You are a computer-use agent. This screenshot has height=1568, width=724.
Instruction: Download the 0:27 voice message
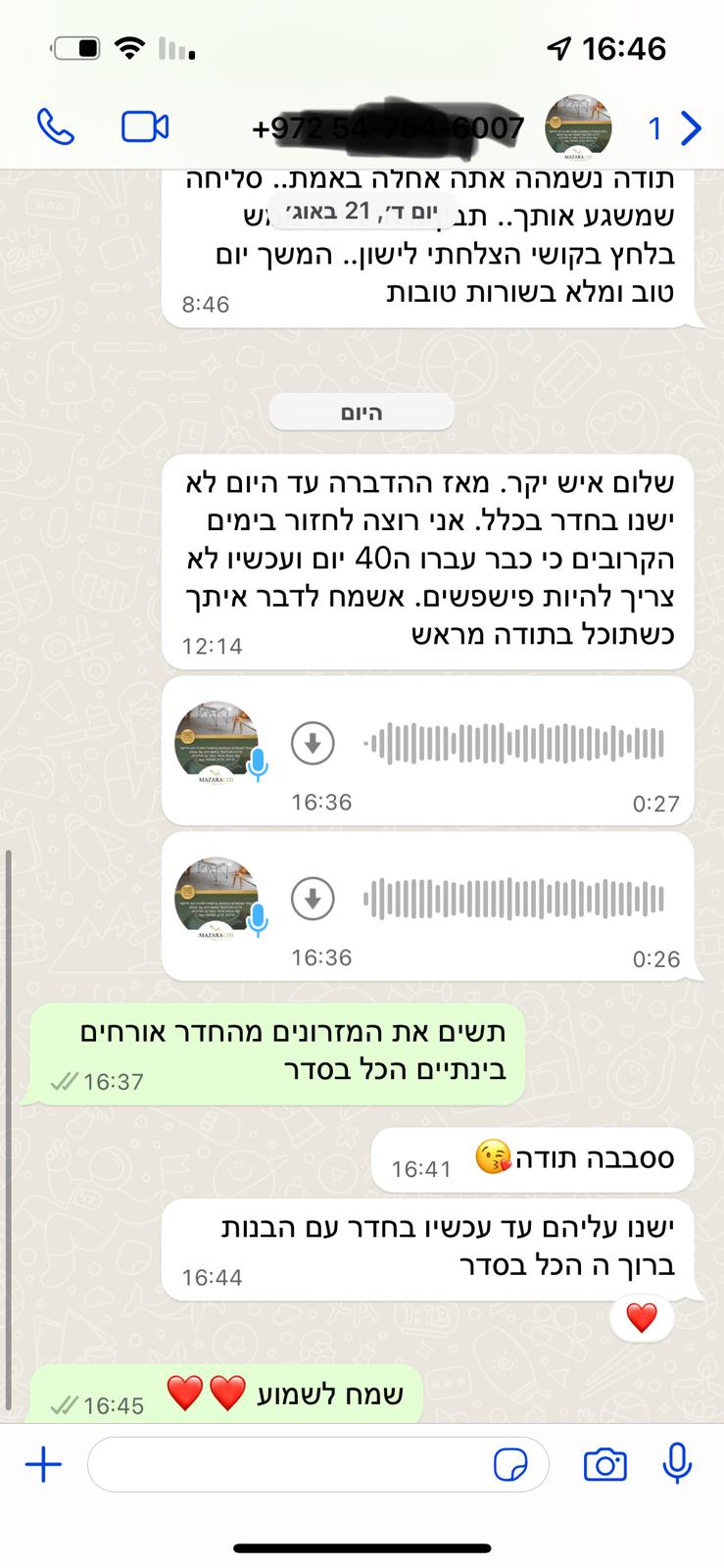coord(313,743)
